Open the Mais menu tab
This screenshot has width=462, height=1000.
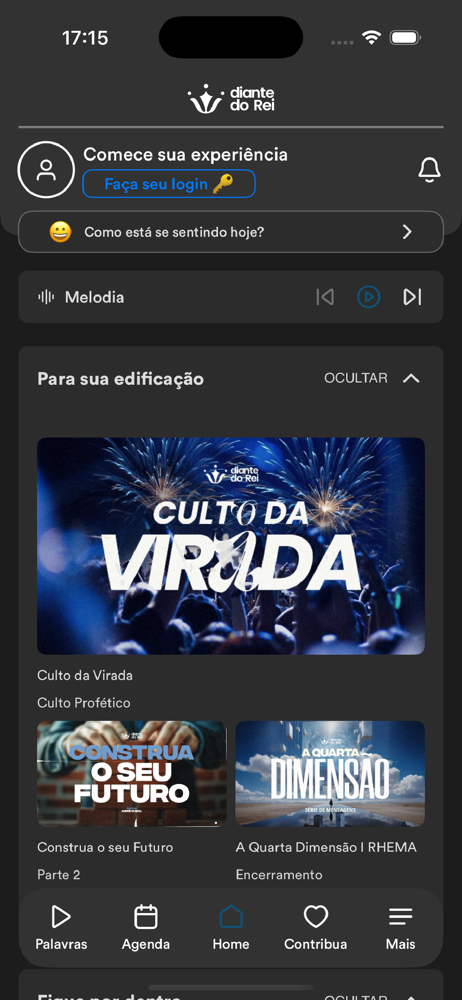[401, 927]
